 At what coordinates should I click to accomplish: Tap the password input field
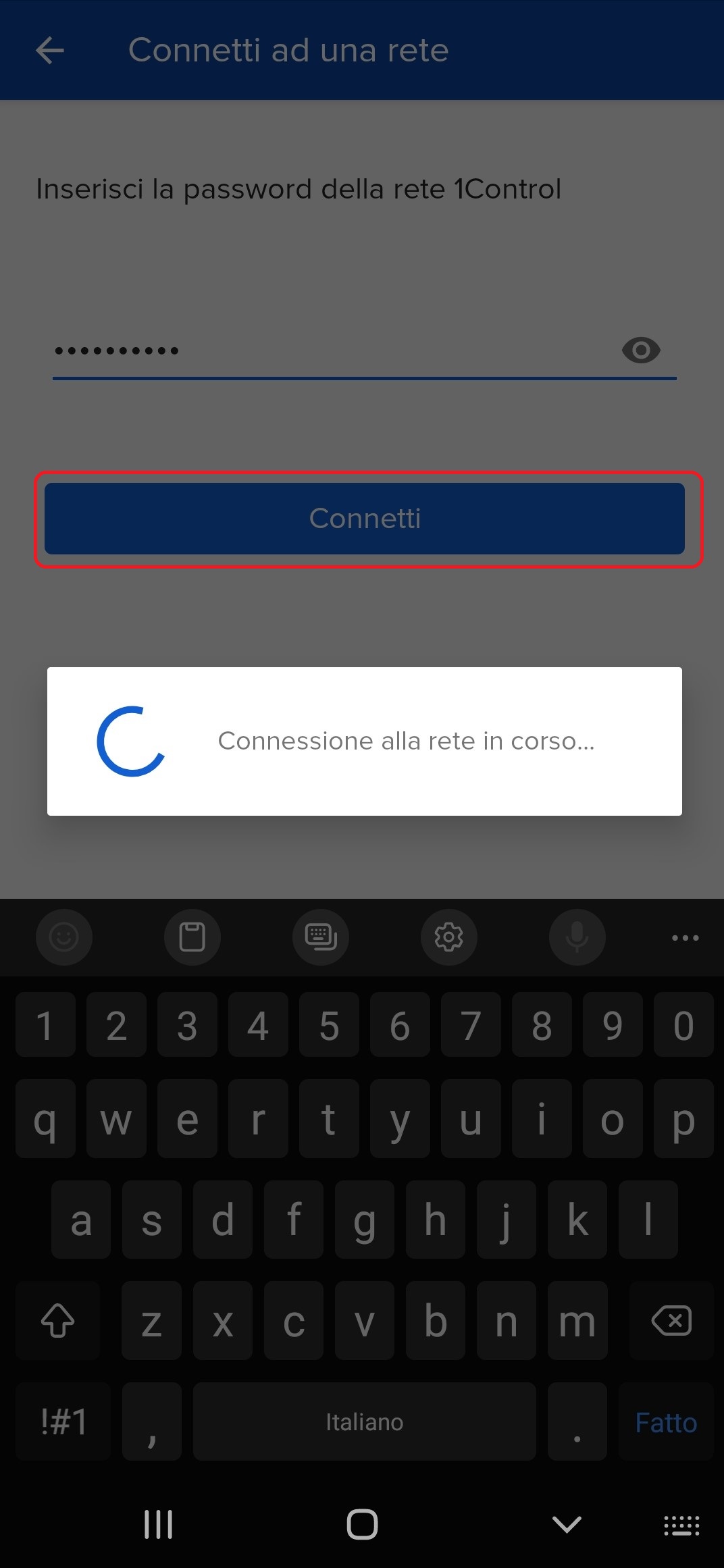coord(365,350)
